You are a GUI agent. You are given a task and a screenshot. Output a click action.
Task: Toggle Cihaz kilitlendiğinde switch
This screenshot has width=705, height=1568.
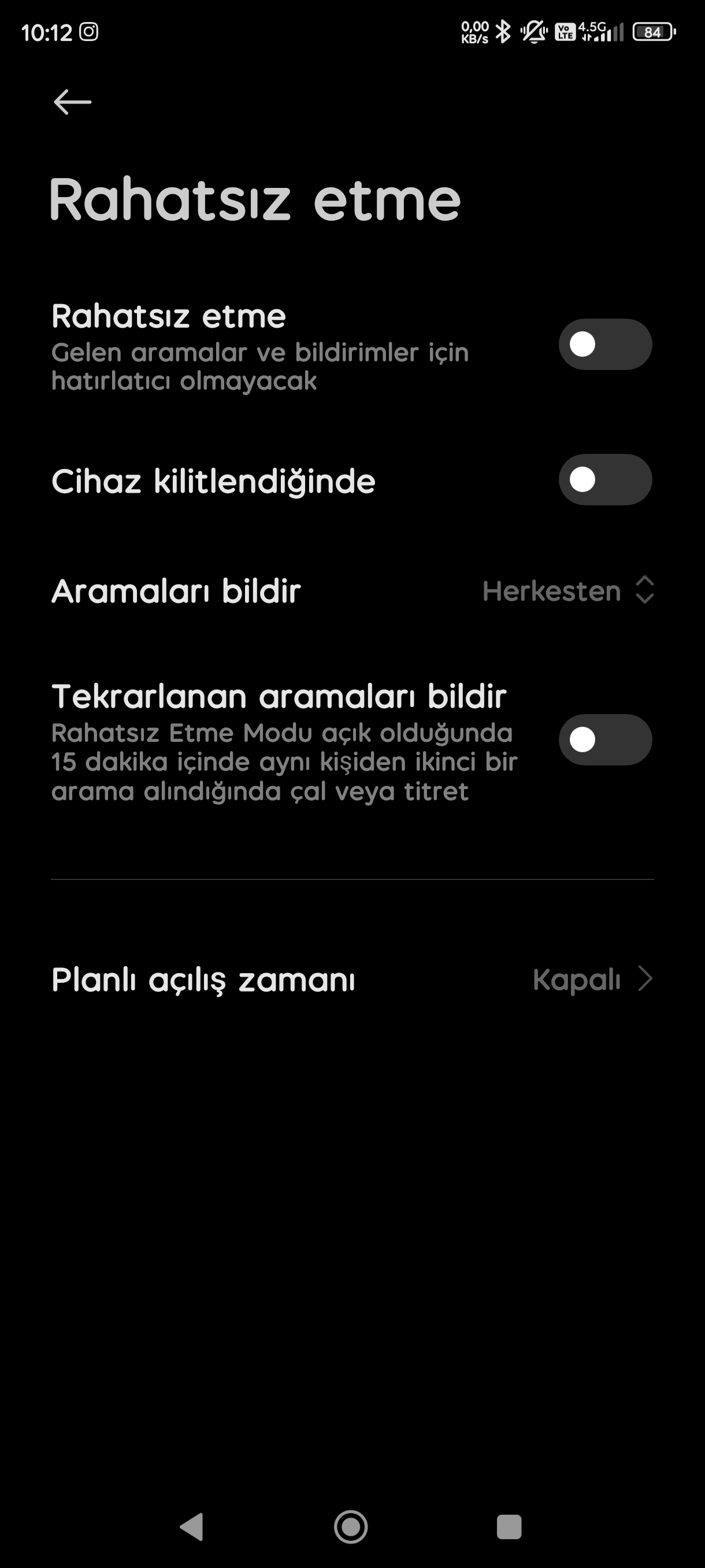(604, 480)
